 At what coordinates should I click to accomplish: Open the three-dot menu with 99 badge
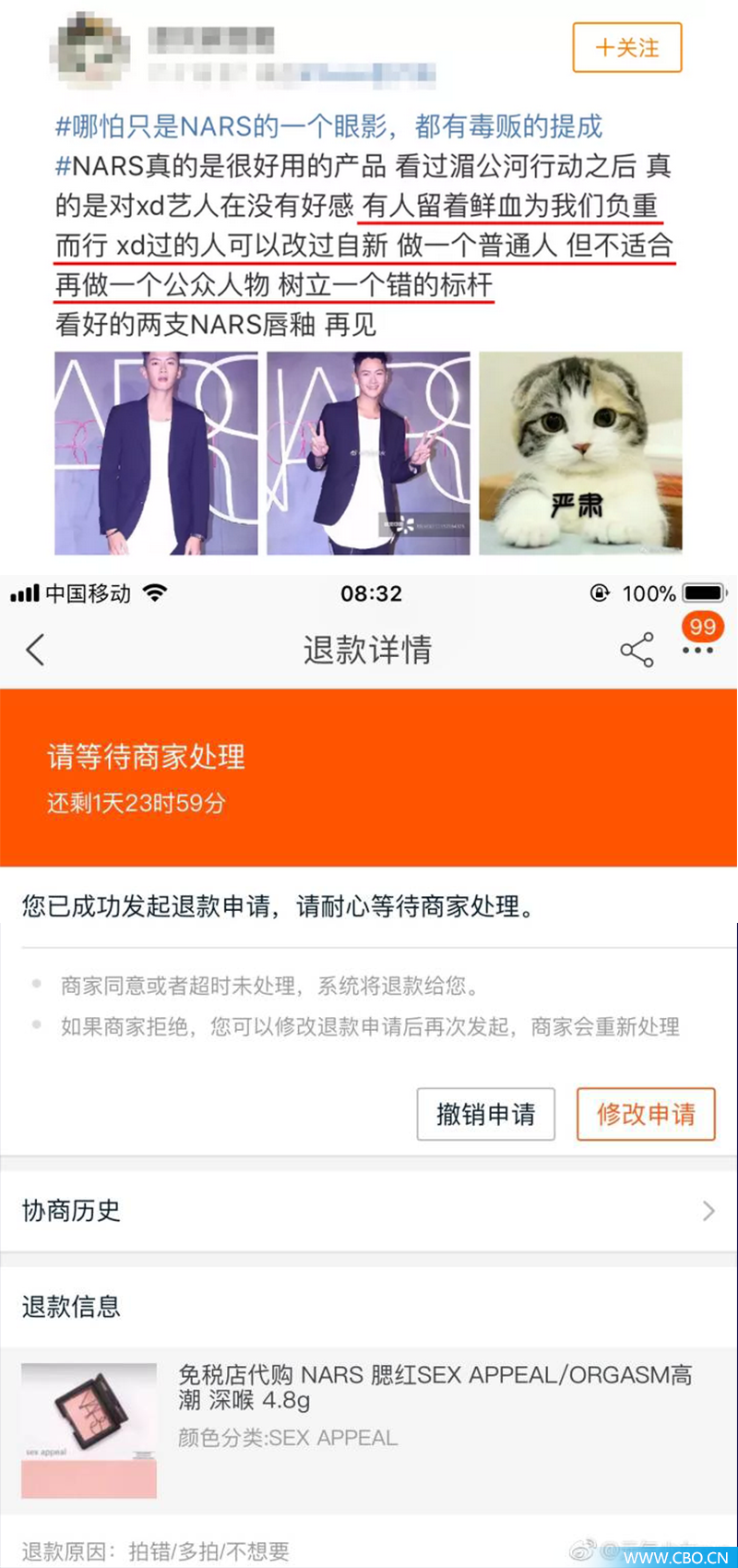point(698,640)
